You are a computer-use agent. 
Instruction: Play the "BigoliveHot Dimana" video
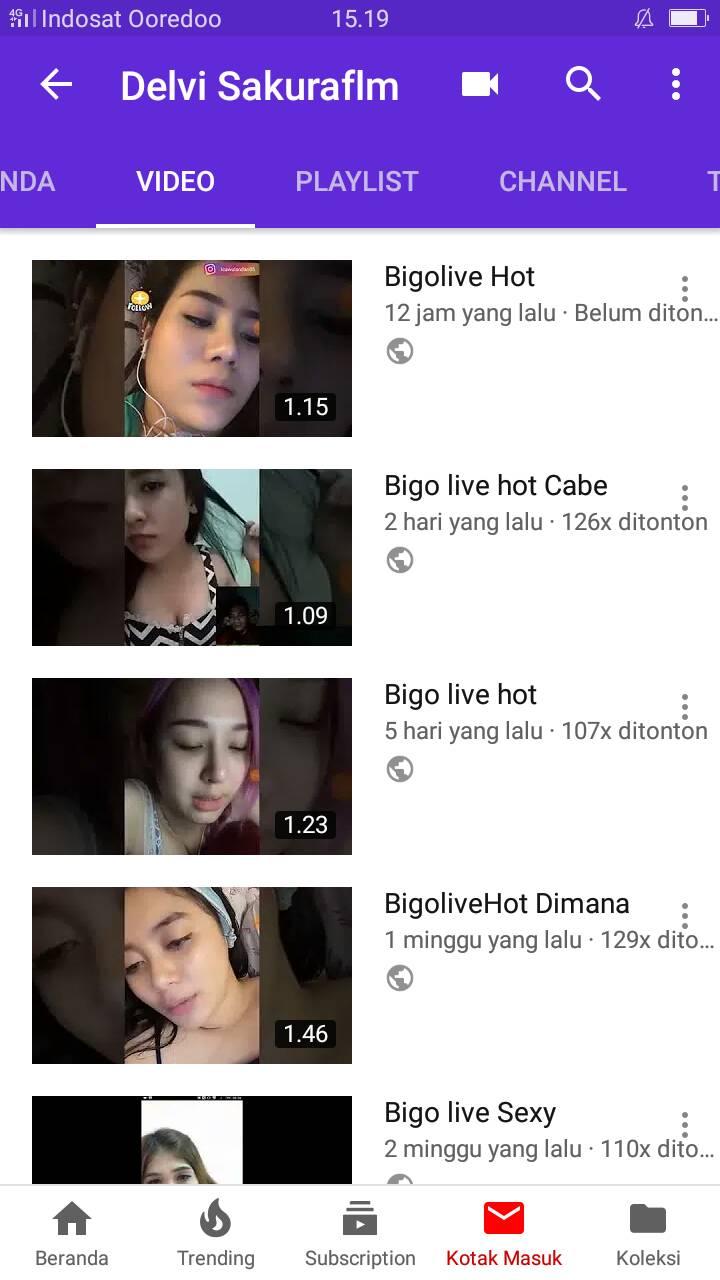(x=192, y=975)
